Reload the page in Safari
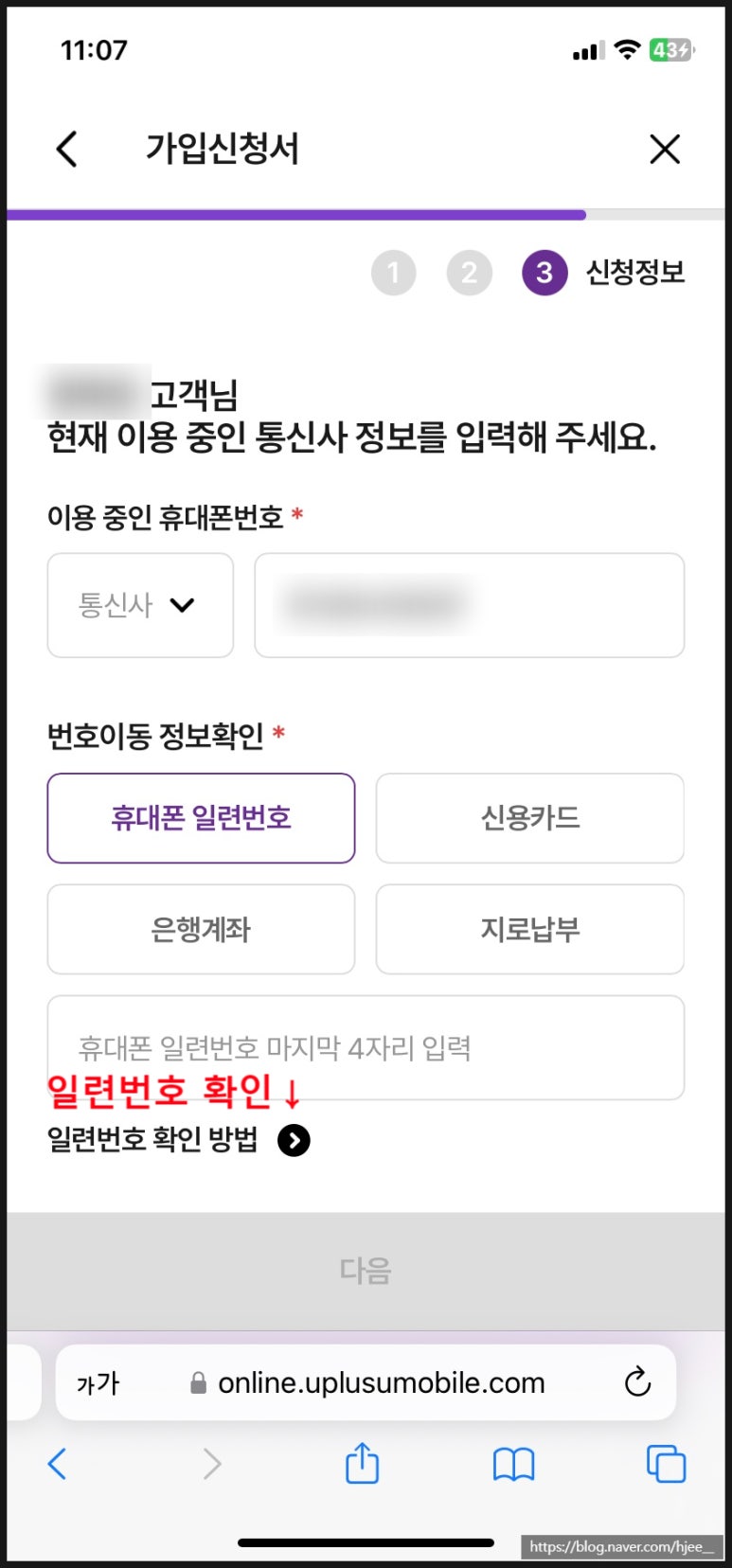The width and height of the screenshot is (732, 1568). [x=637, y=1382]
